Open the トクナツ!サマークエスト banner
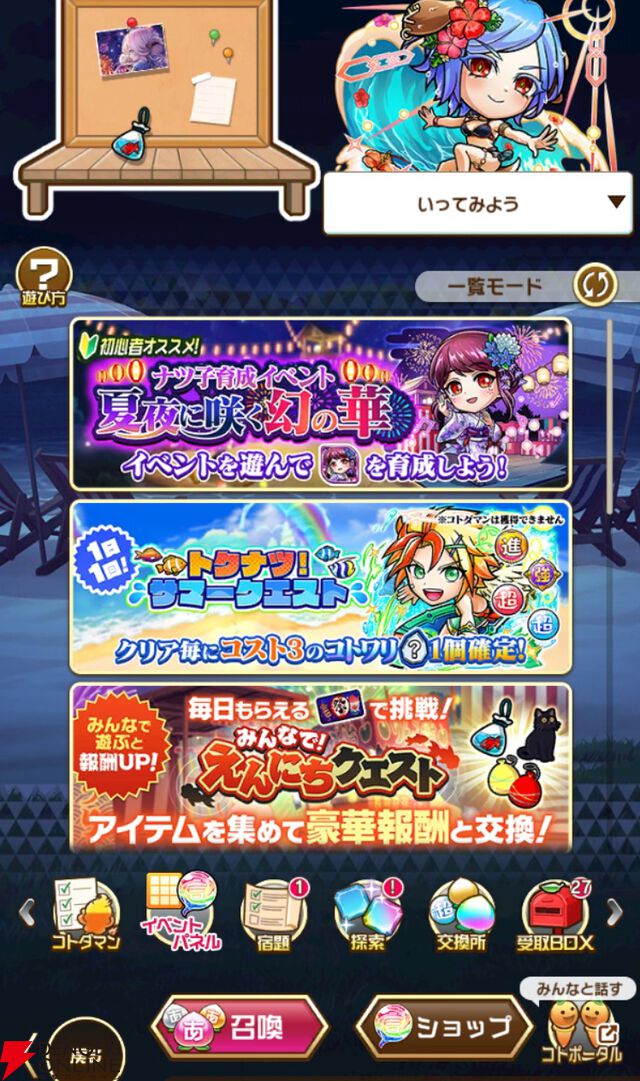 [320, 586]
